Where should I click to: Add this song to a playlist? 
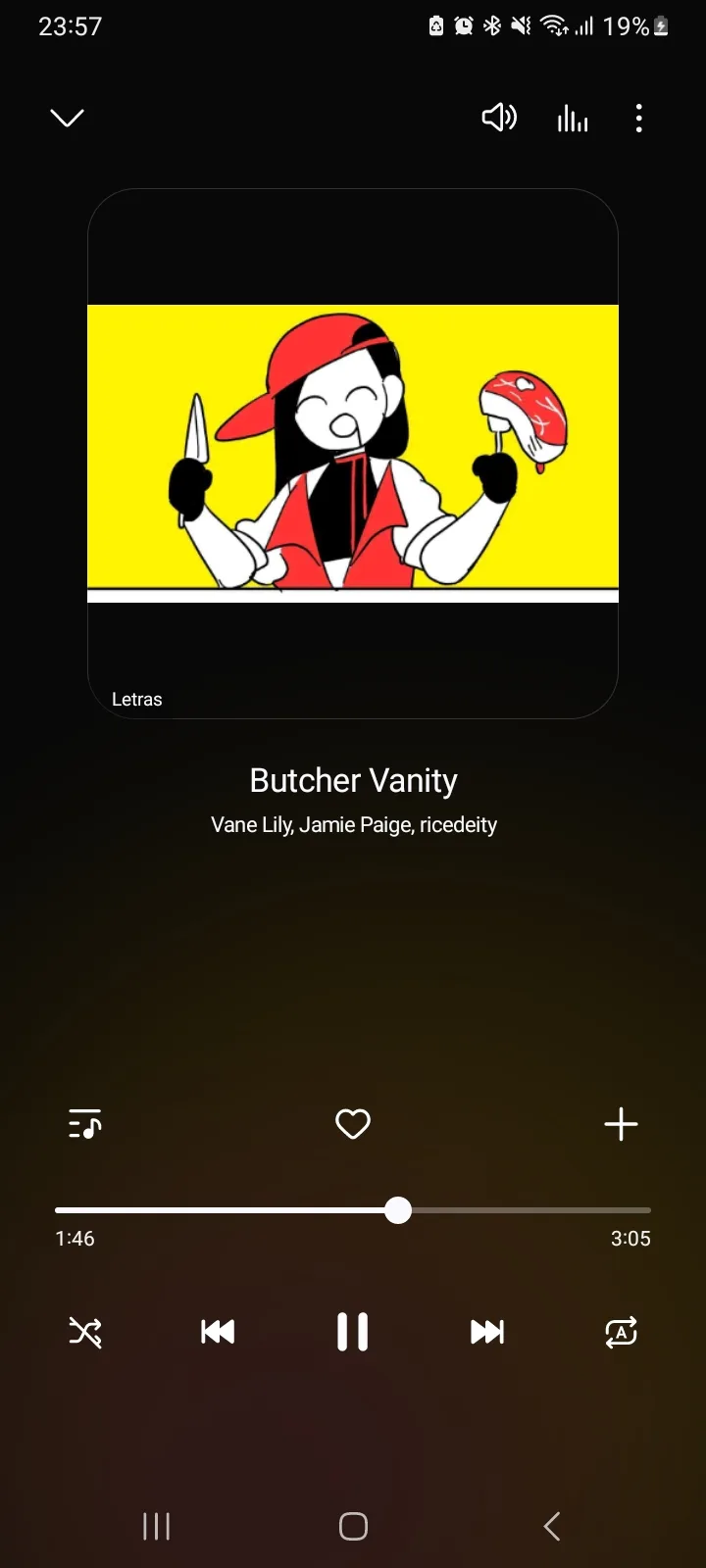[621, 1124]
